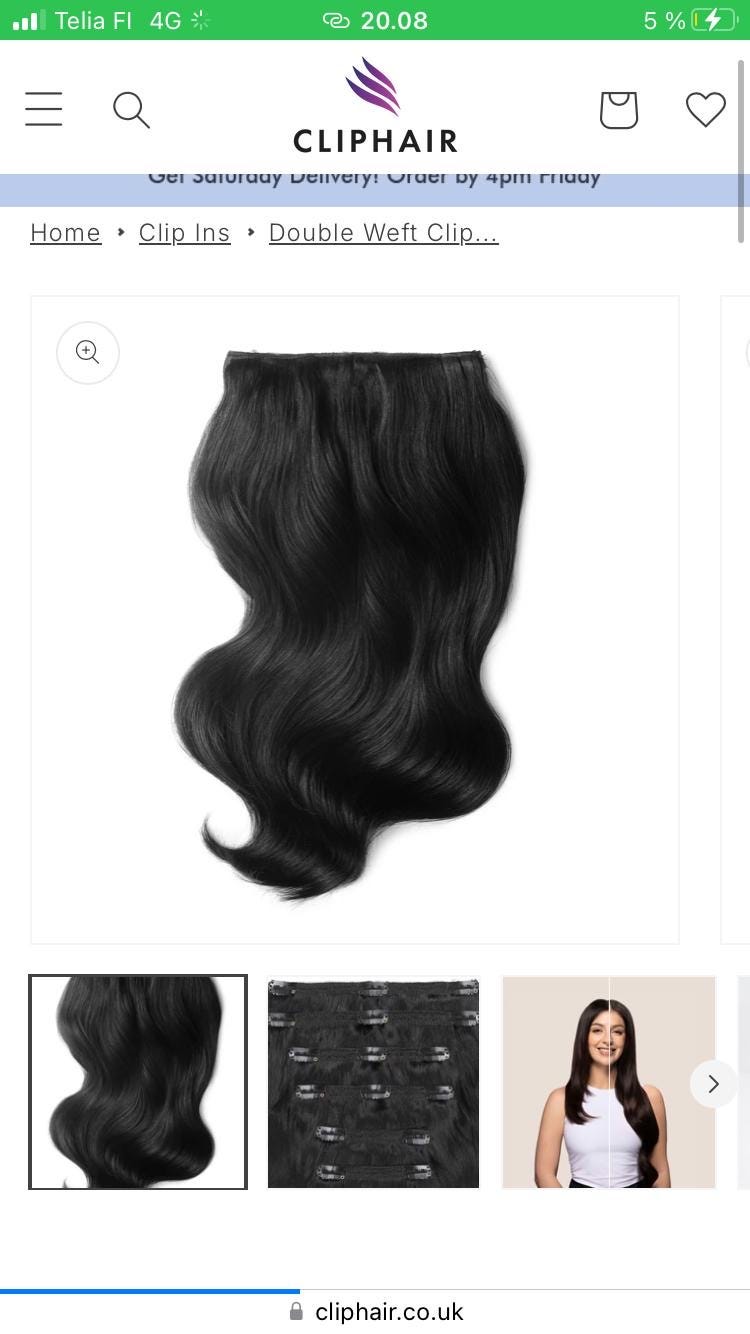Select the wavy black hair thumbnail
This screenshot has height=1334, width=750.
[x=138, y=1082]
